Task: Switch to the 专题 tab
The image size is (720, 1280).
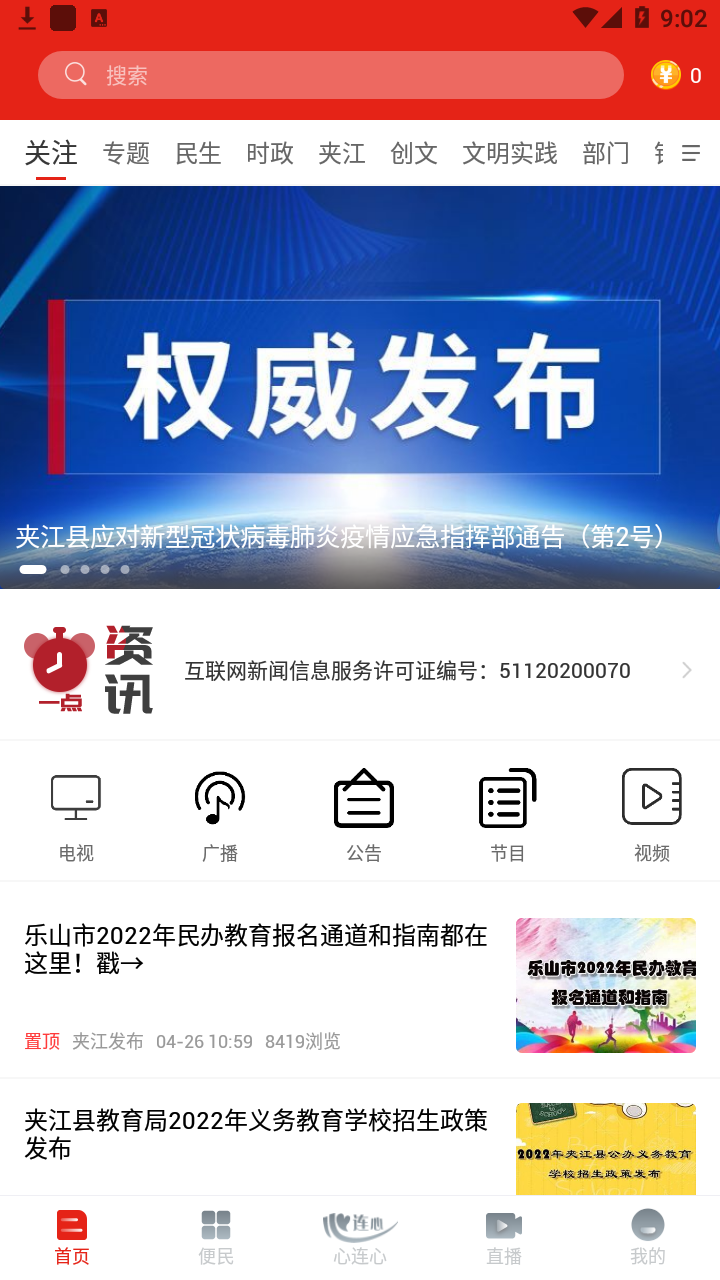Action: [x=126, y=154]
